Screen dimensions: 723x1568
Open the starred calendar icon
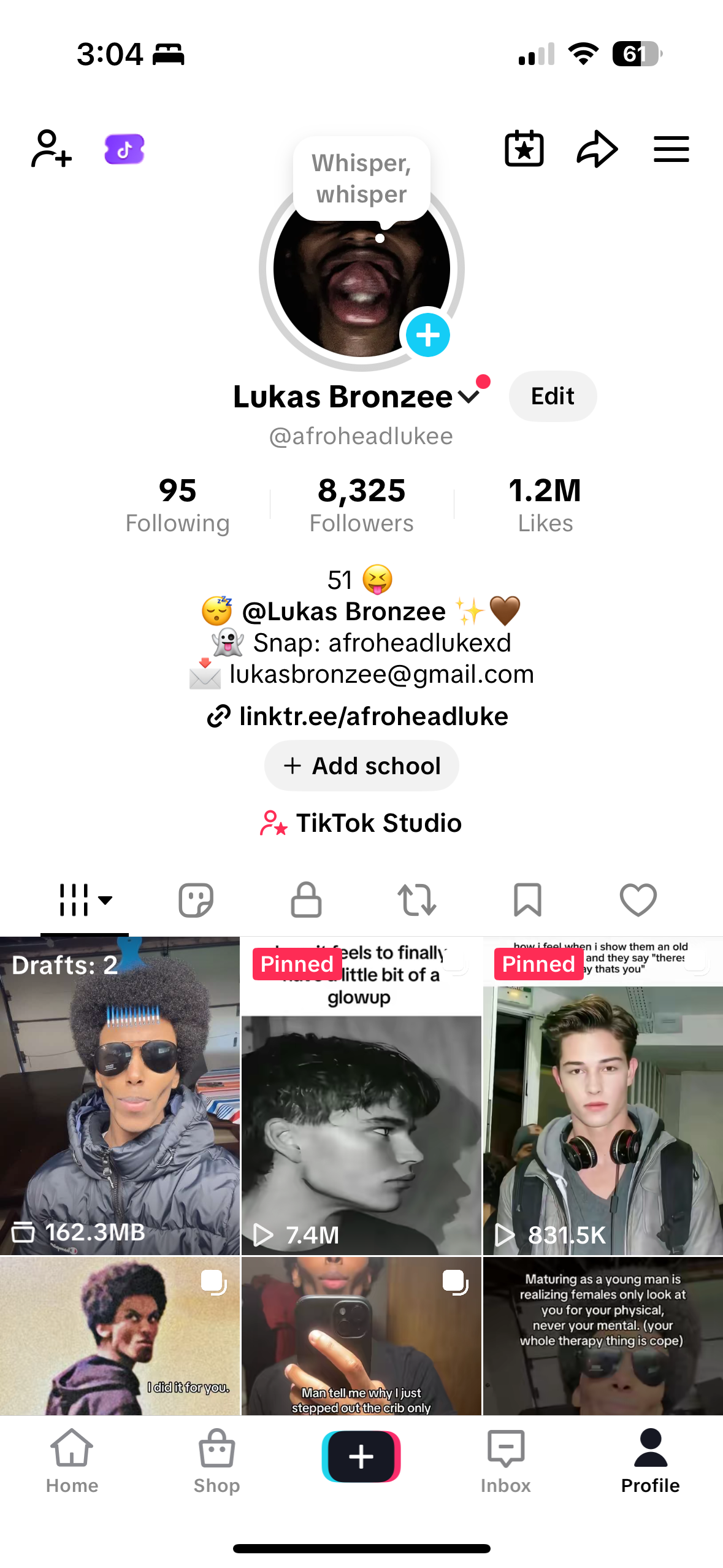tap(524, 149)
